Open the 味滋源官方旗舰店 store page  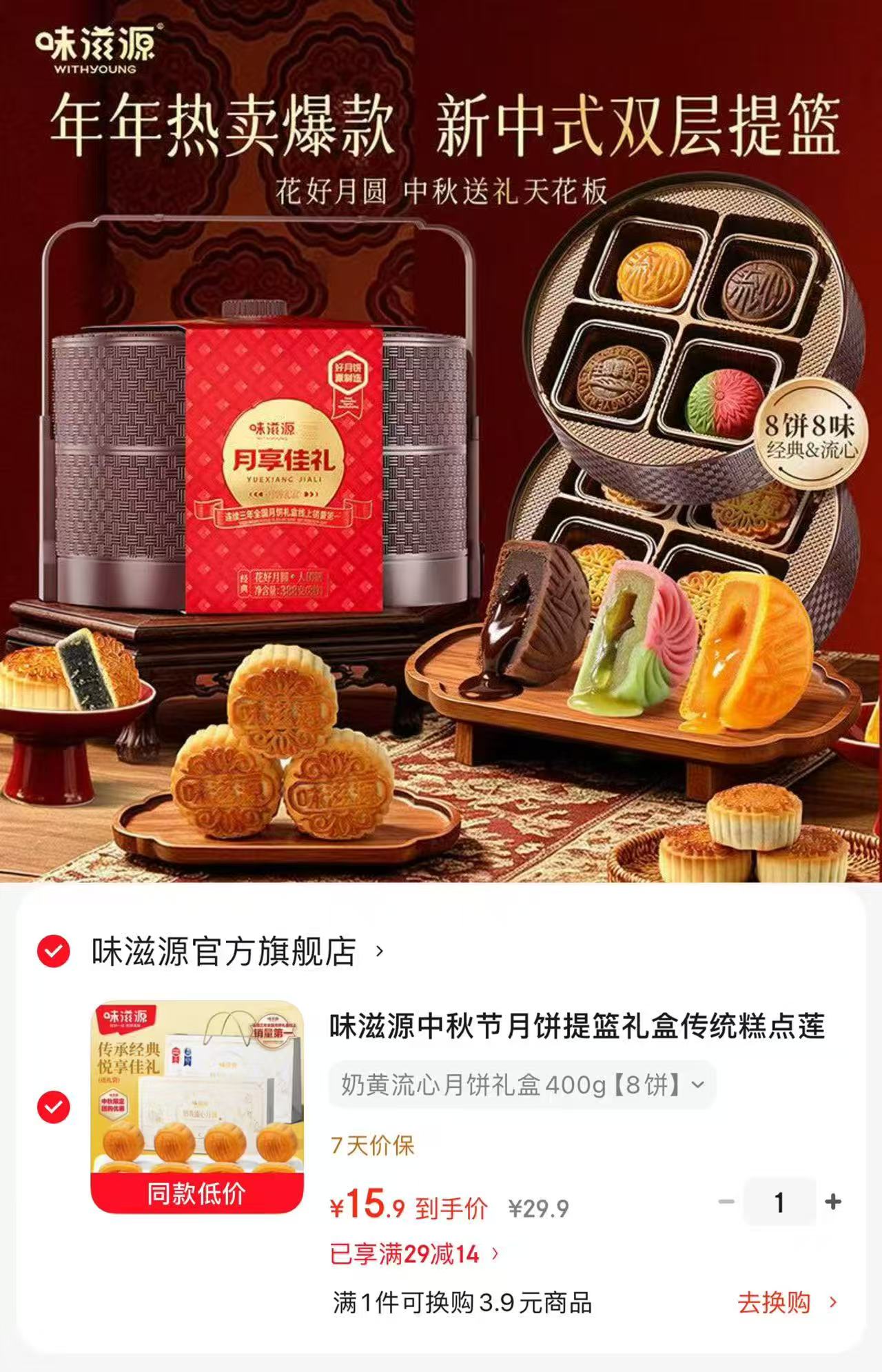238,952
